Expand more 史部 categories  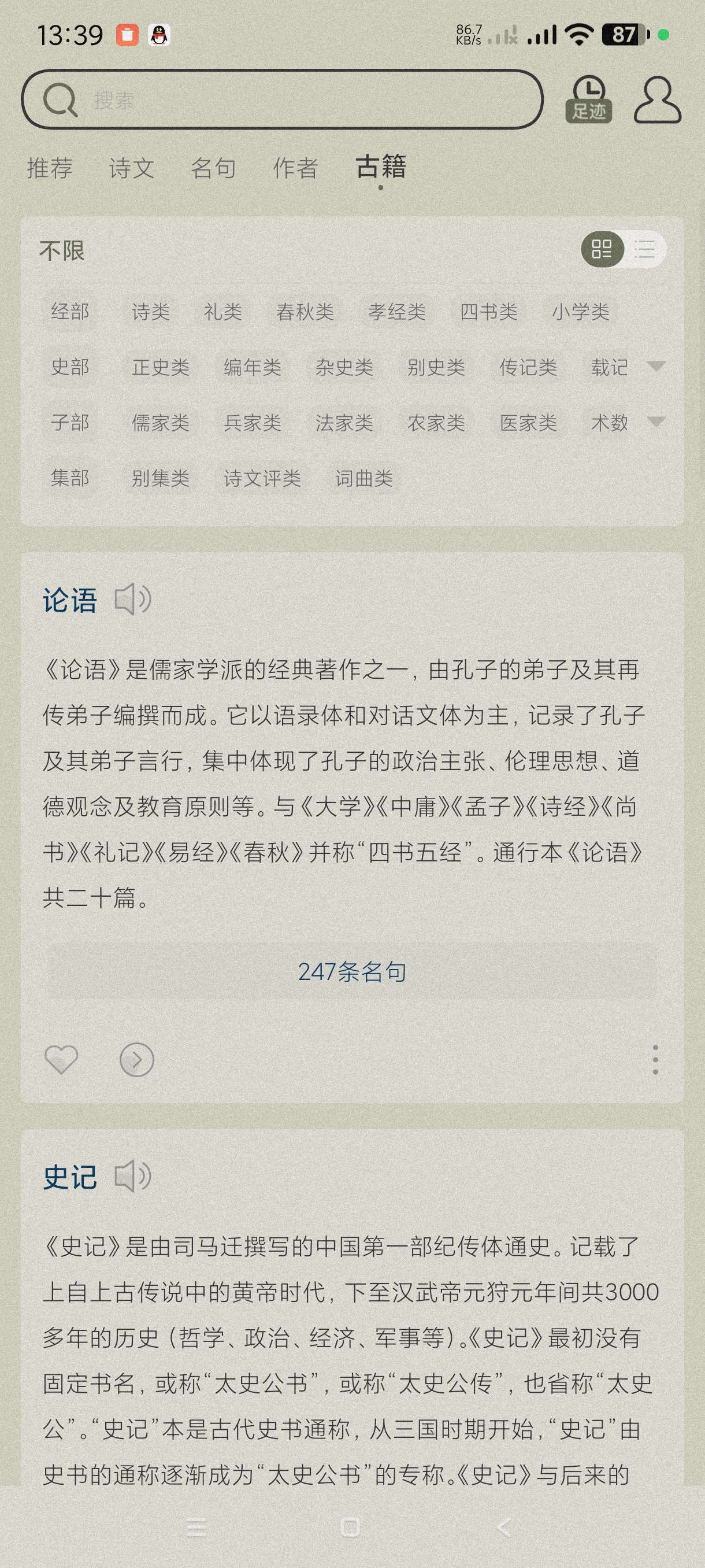click(x=656, y=367)
